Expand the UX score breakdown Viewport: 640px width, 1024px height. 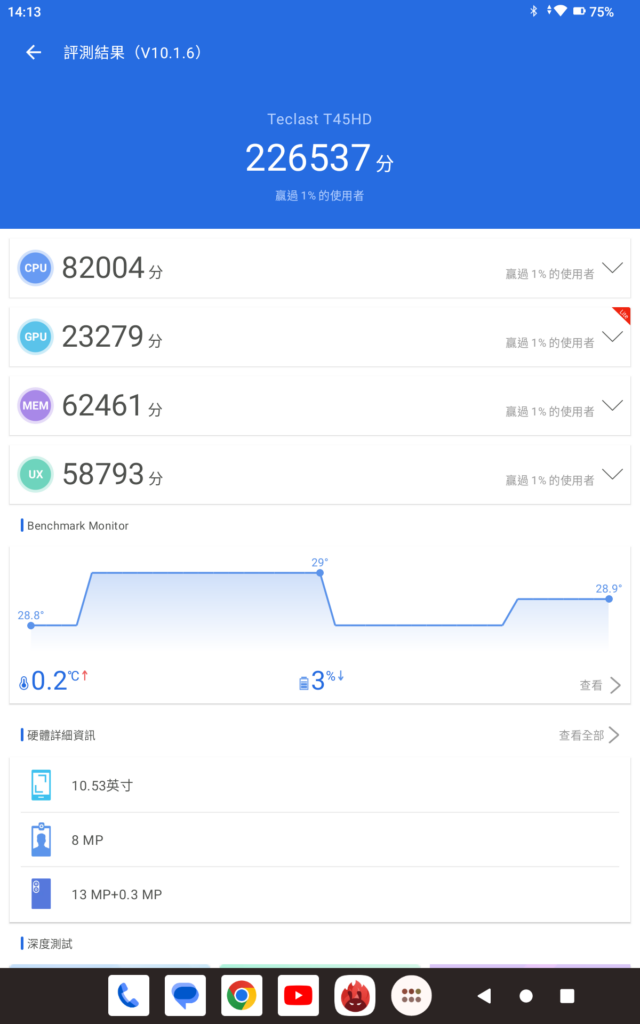coord(612,475)
